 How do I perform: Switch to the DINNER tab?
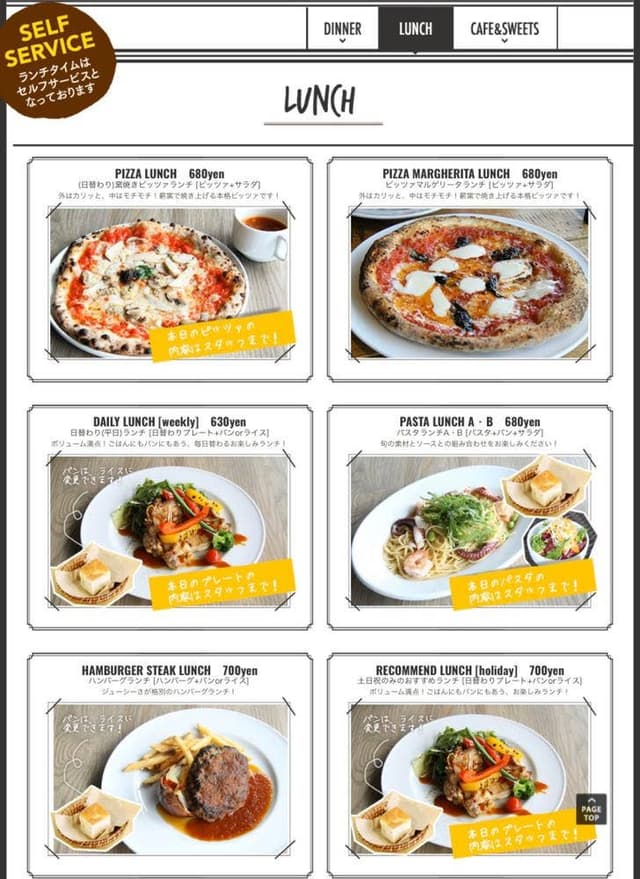(x=342, y=29)
